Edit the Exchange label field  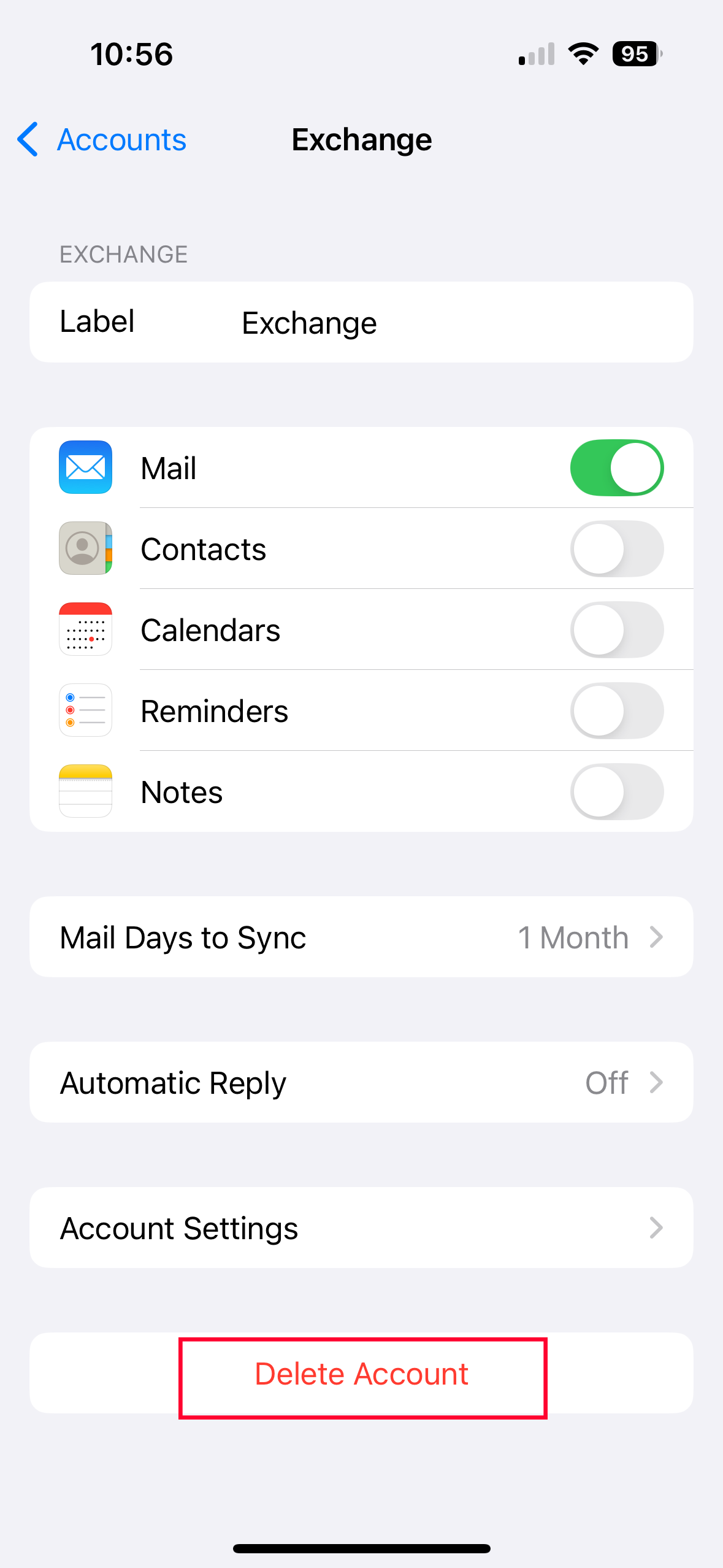click(310, 322)
